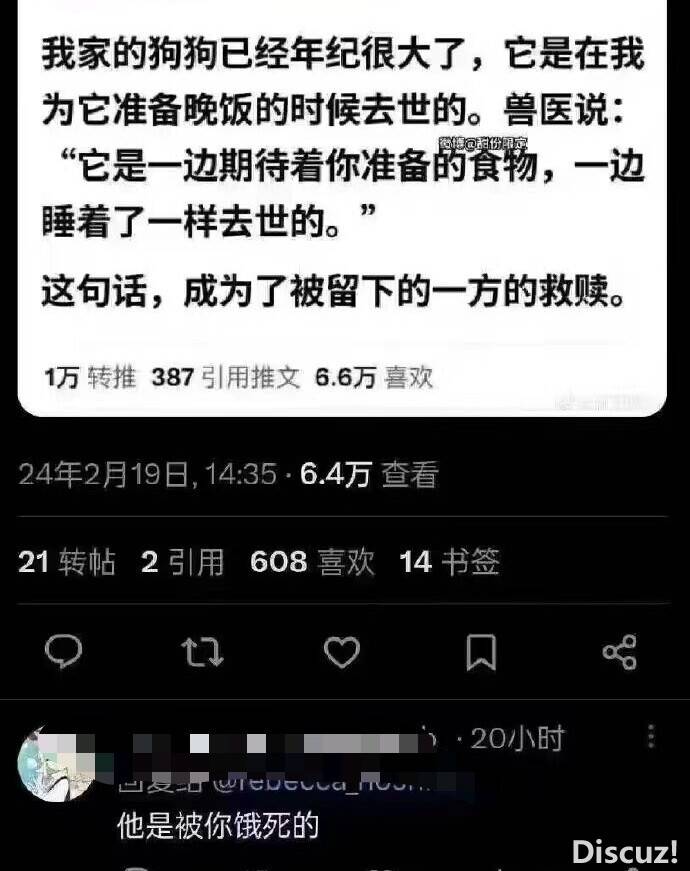Bookmark this post
Viewport: 690px width, 871px height.
click(x=481, y=653)
